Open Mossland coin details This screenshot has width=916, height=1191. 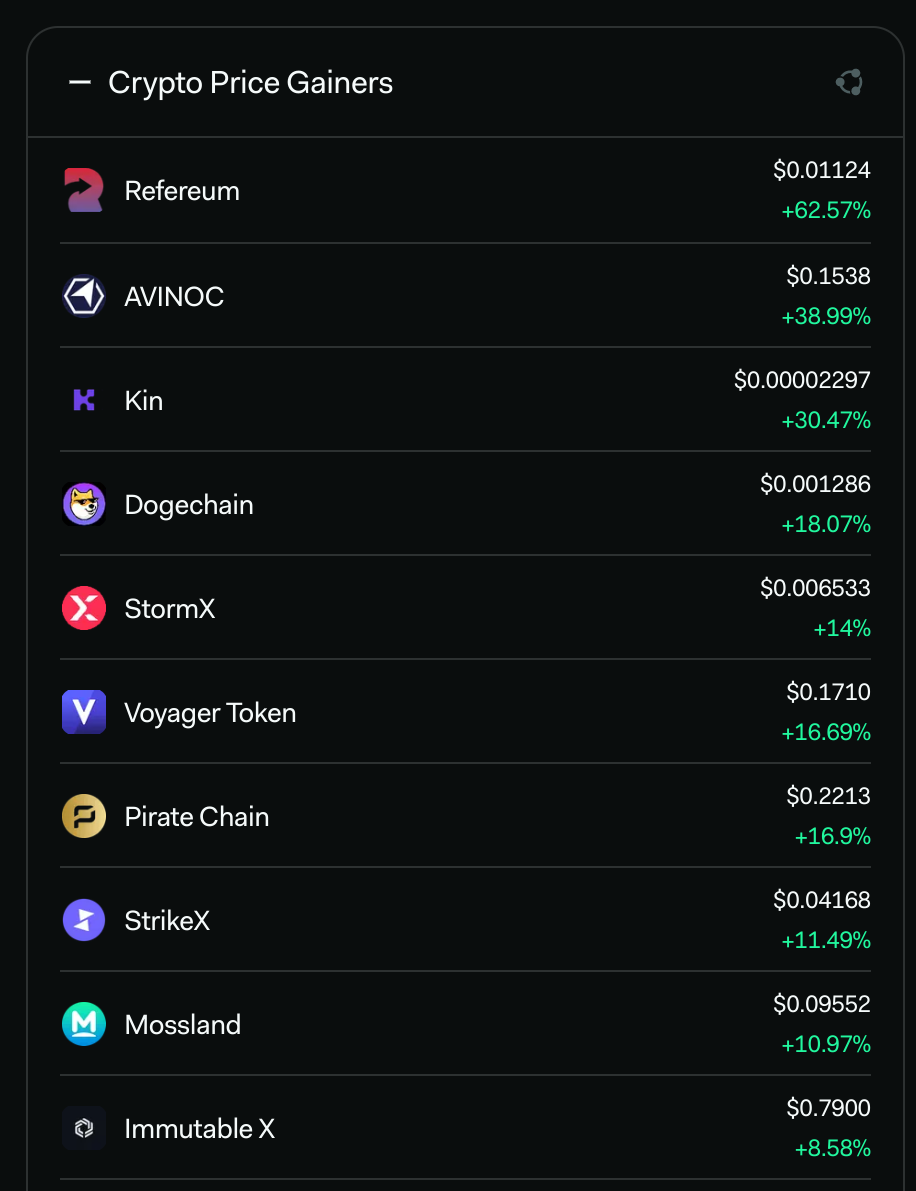coord(465,1024)
